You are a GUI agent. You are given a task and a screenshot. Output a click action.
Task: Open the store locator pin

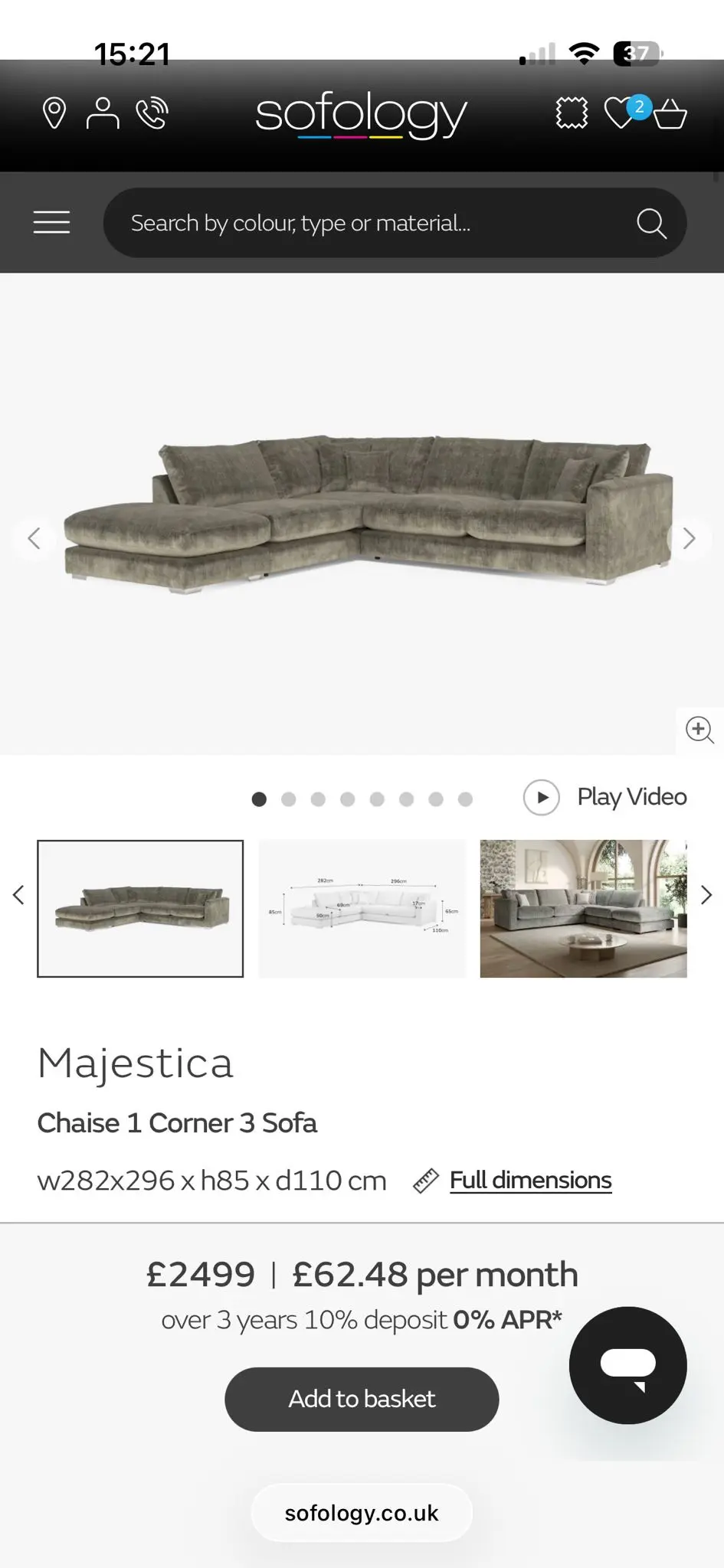click(x=54, y=113)
